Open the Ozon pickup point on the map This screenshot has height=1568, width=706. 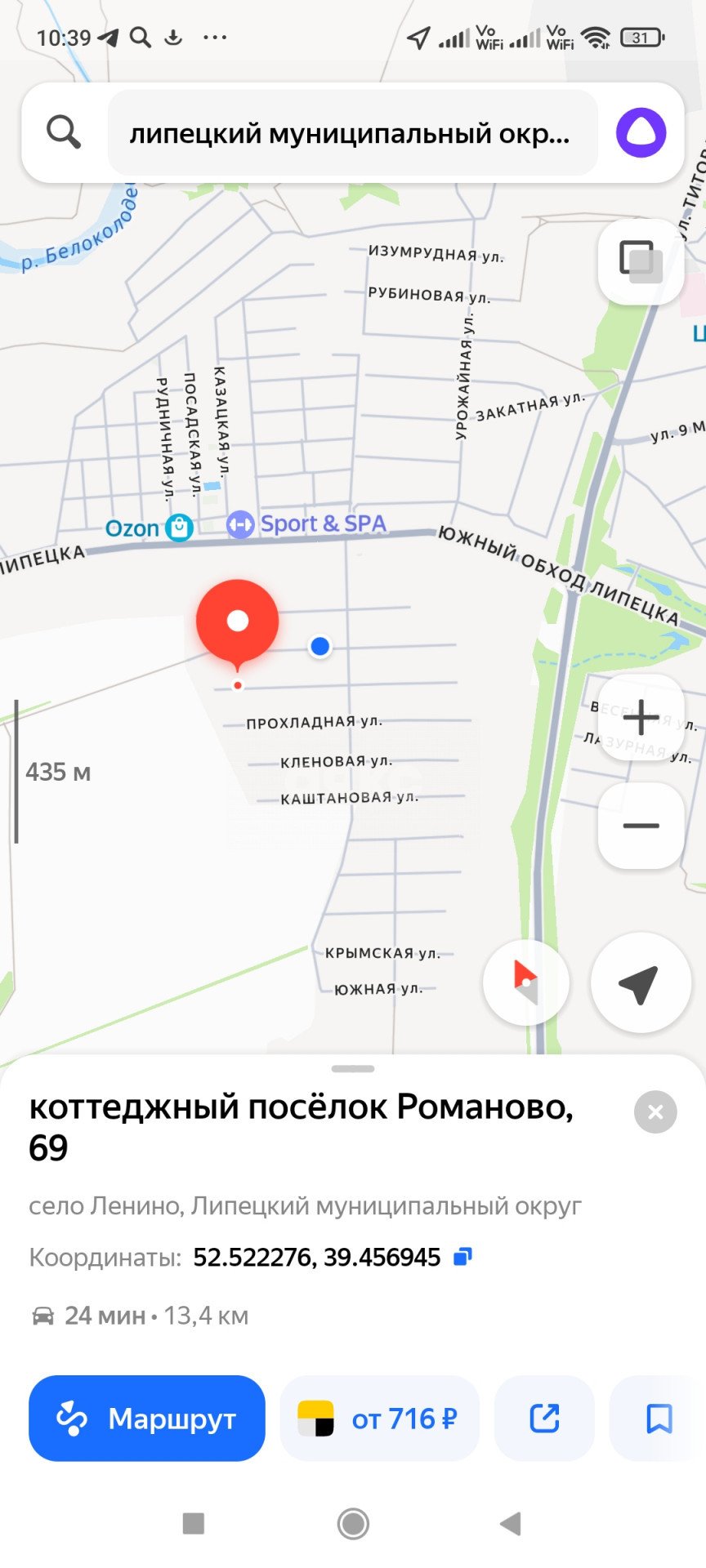179,528
